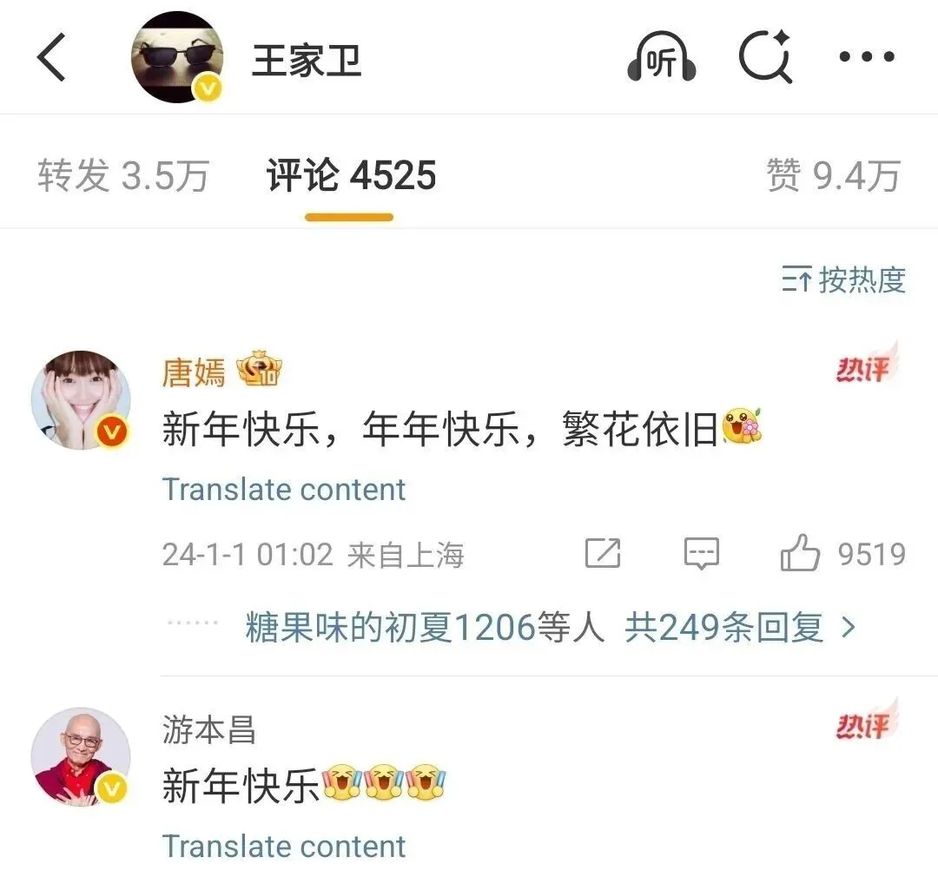This screenshot has width=938, height=882.
Task: Open the search icon in the header
Action: point(765,58)
